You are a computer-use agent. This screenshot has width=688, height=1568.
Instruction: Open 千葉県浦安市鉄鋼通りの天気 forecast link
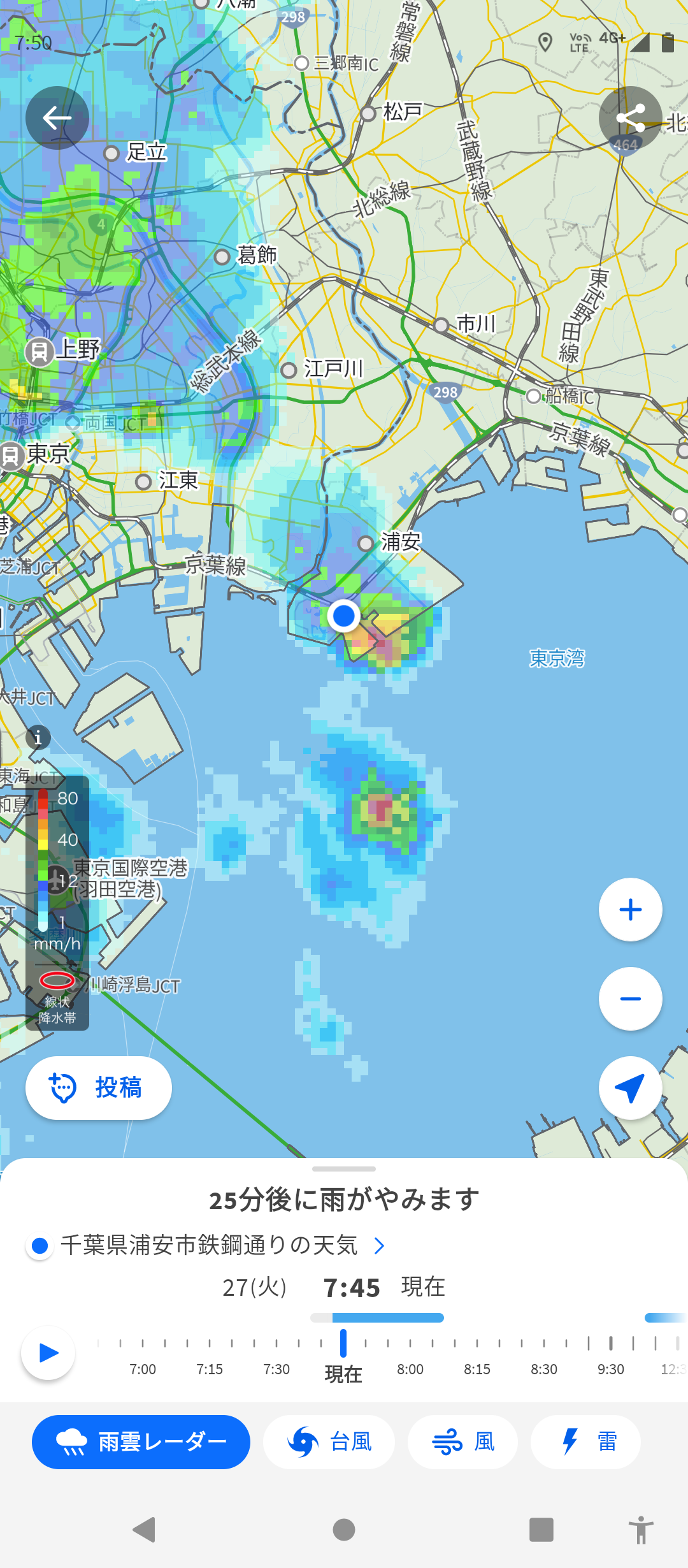point(210,1245)
